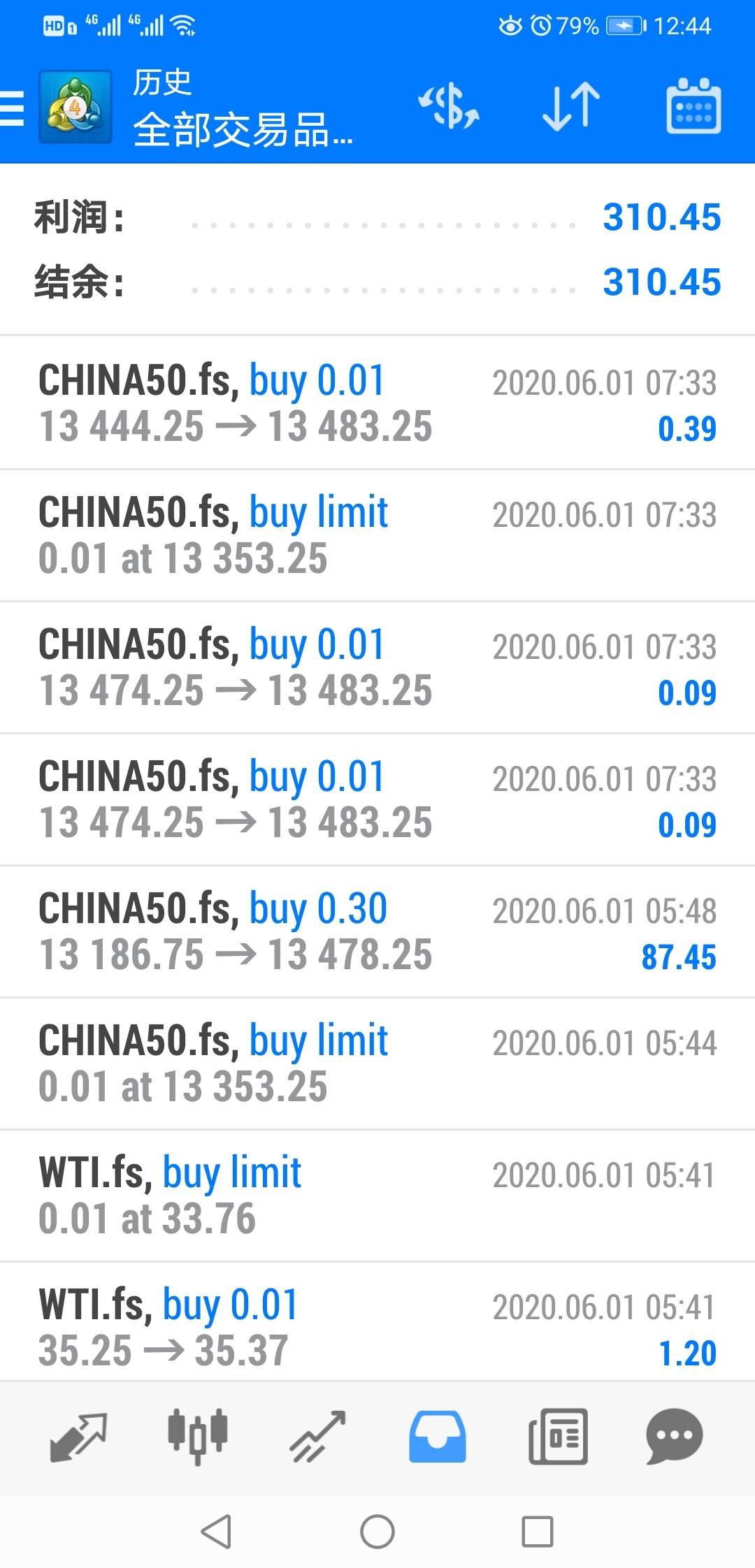Open the CHINA50.fs buy limit at 07:33
This screenshot has height=1568, width=755.
point(377,535)
